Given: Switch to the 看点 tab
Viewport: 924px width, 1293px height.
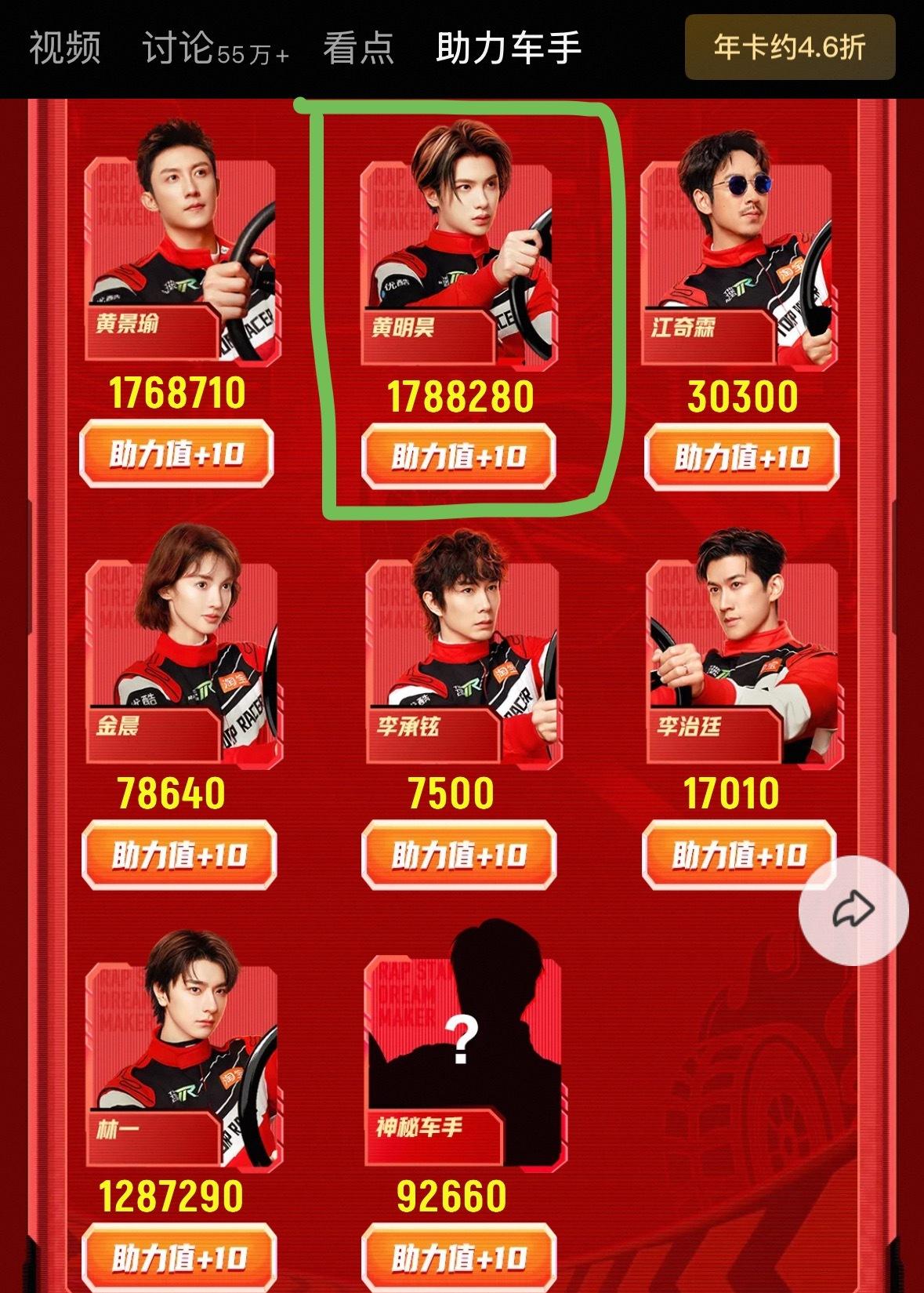Looking at the screenshot, I should [x=358, y=49].
